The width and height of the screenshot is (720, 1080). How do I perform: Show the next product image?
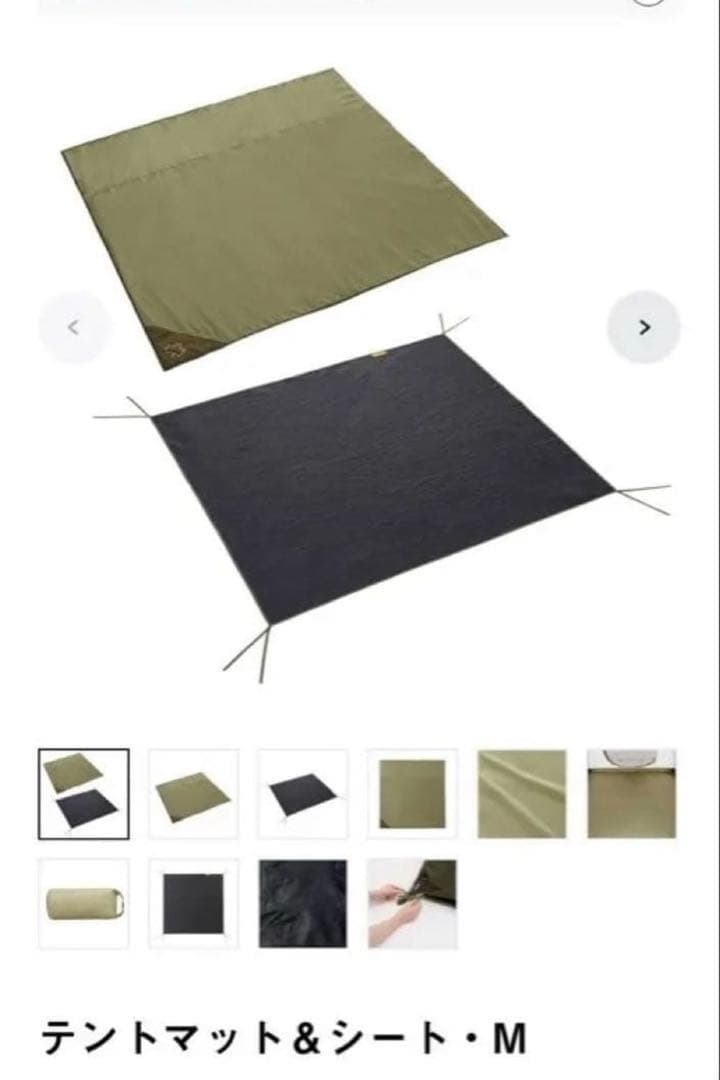tap(644, 327)
